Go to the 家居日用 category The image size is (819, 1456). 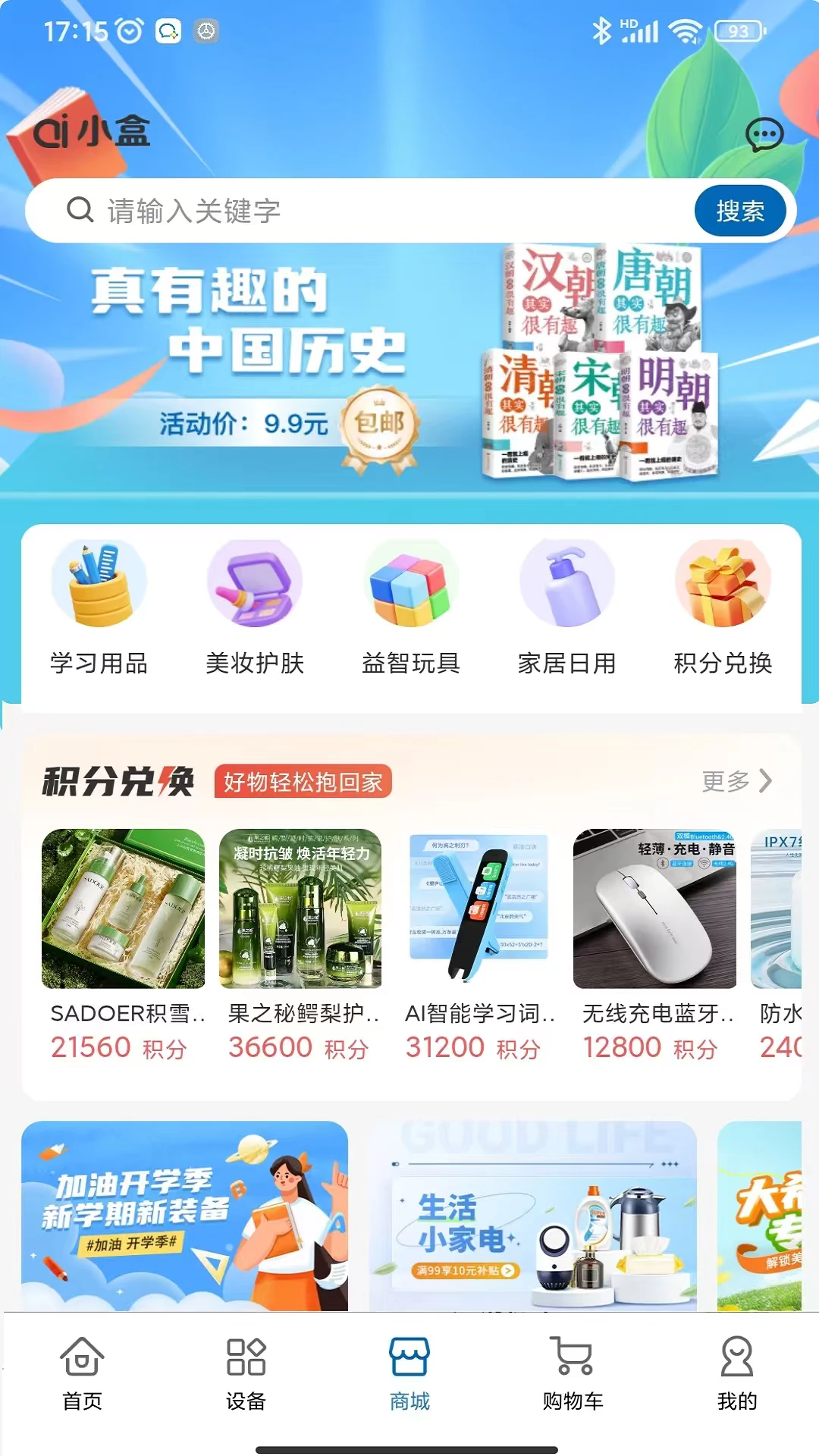[567, 607]
